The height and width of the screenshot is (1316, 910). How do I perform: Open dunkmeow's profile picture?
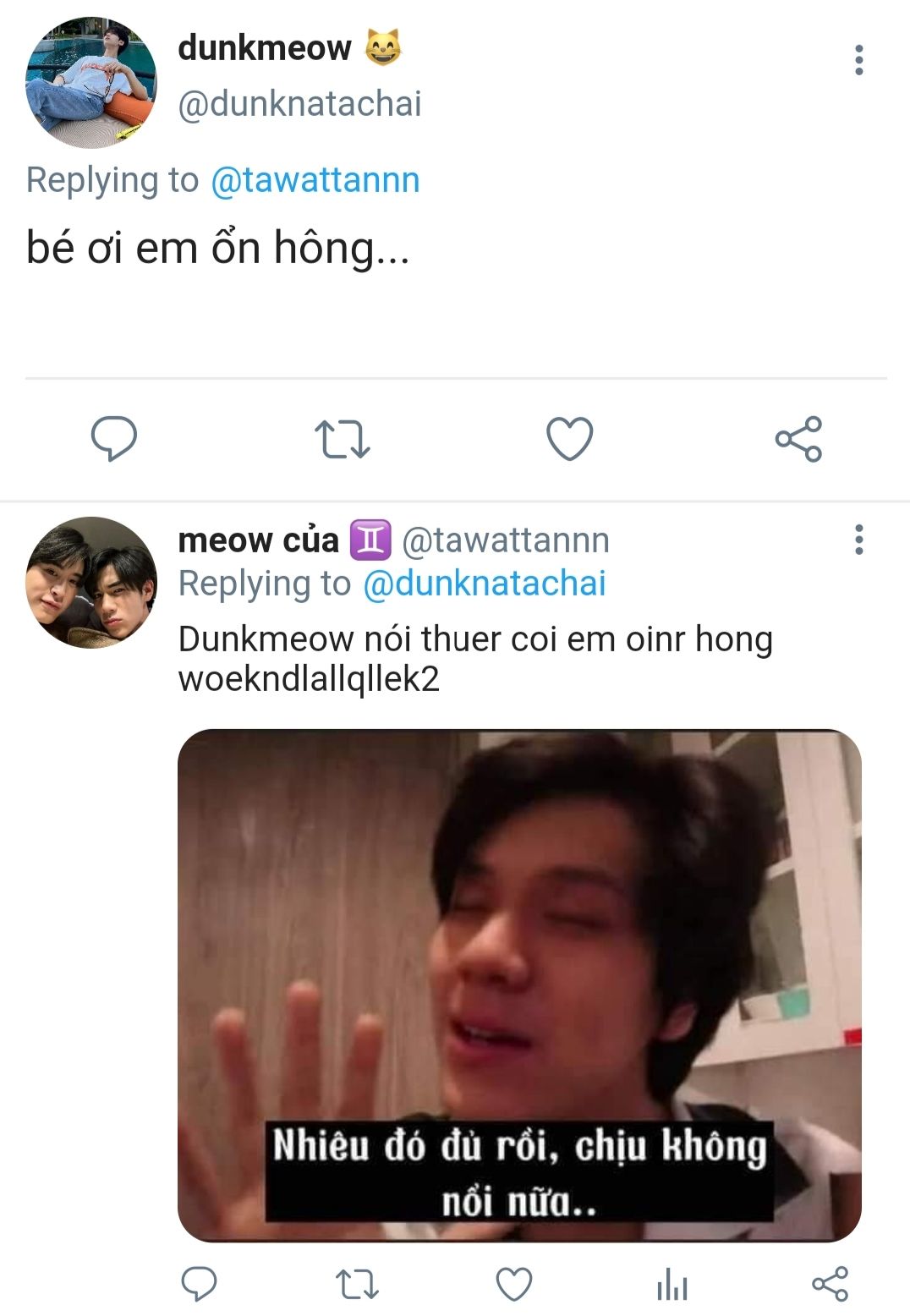(x=91, y=83)
